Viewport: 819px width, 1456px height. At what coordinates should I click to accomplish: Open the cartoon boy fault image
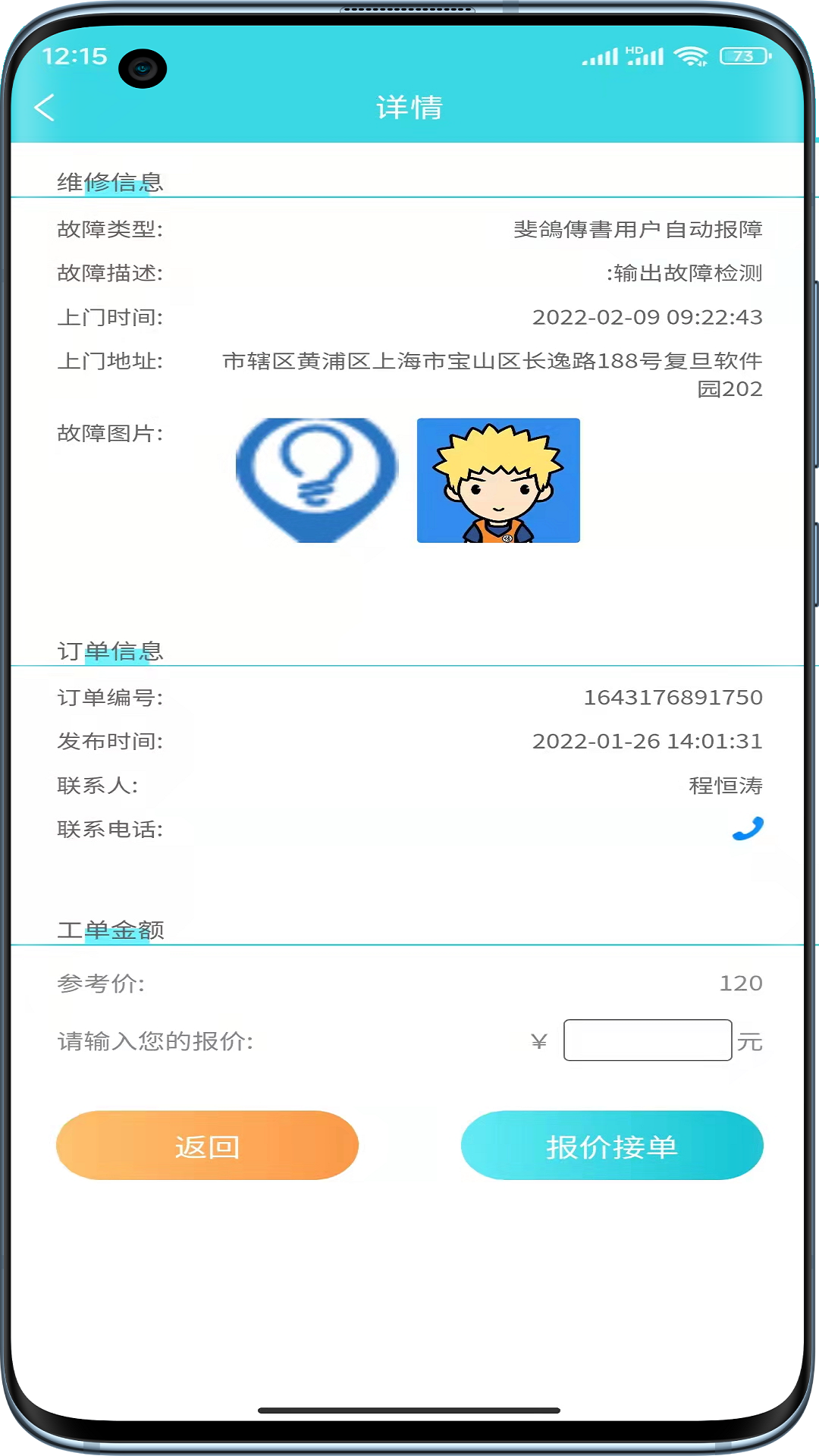pos(498,480)
